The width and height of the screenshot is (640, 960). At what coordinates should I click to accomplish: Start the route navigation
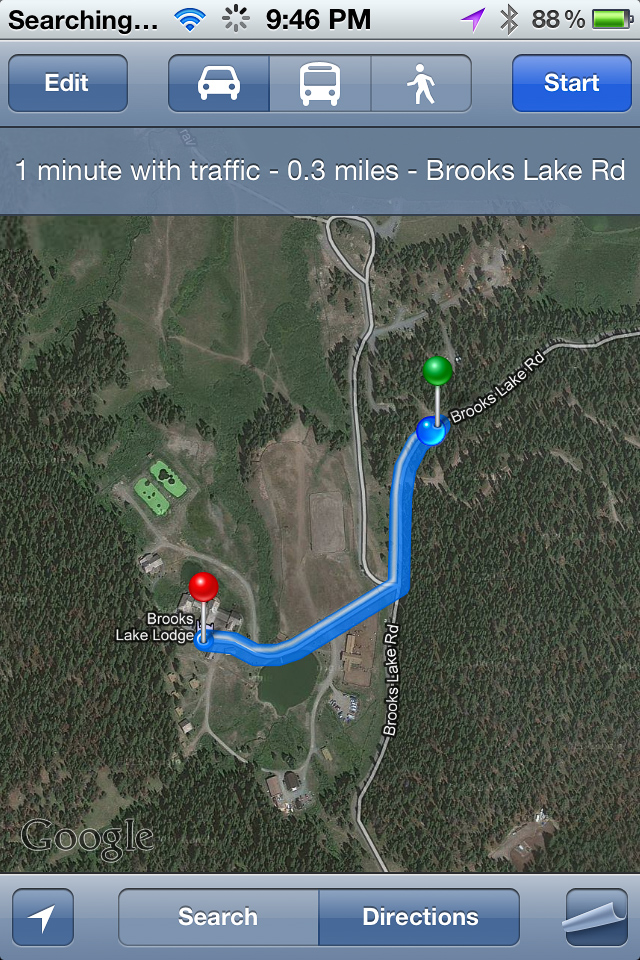(571, 83)
